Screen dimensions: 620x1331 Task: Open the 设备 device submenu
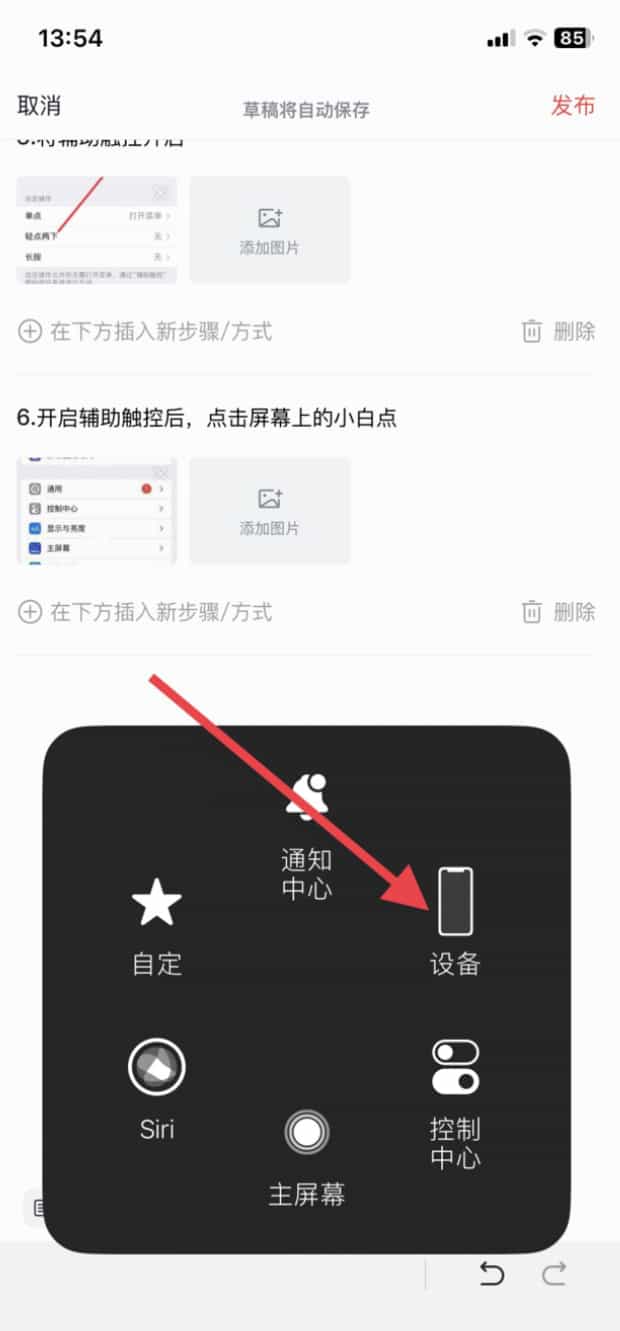455,920
